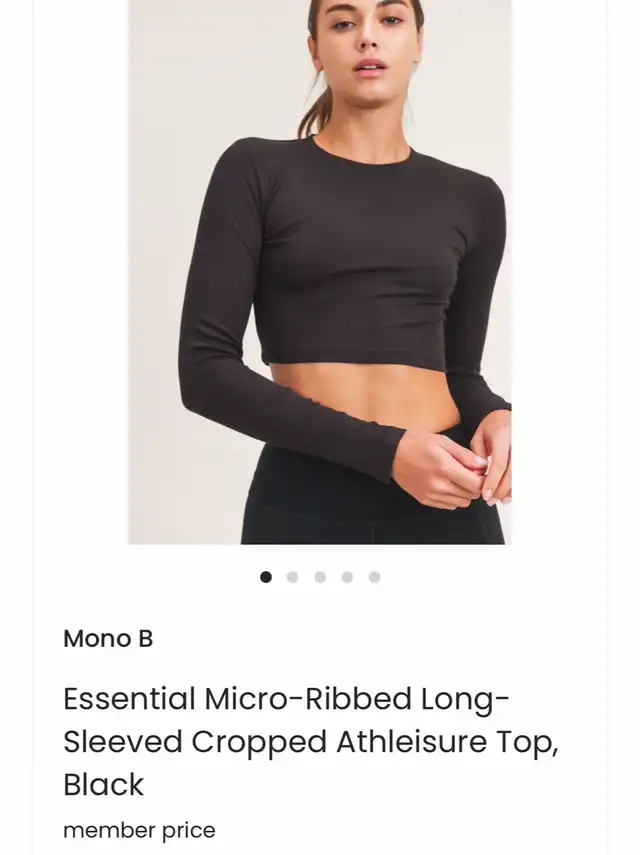Screen dimensions: 640x855
Task: Show the last image via fifth dot
Action: point(374,577)
